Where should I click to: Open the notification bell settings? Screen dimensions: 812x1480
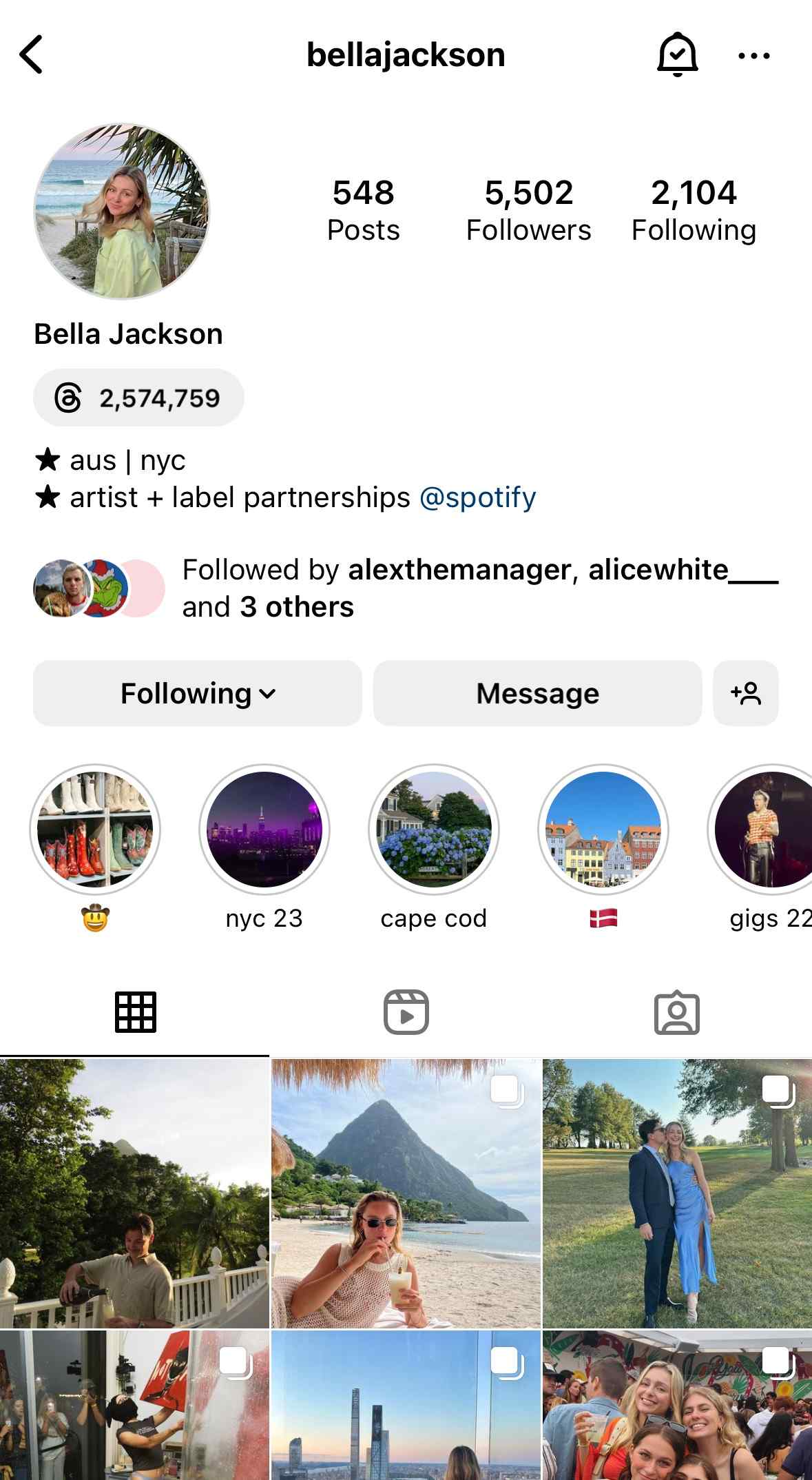[x=677, y=54]
